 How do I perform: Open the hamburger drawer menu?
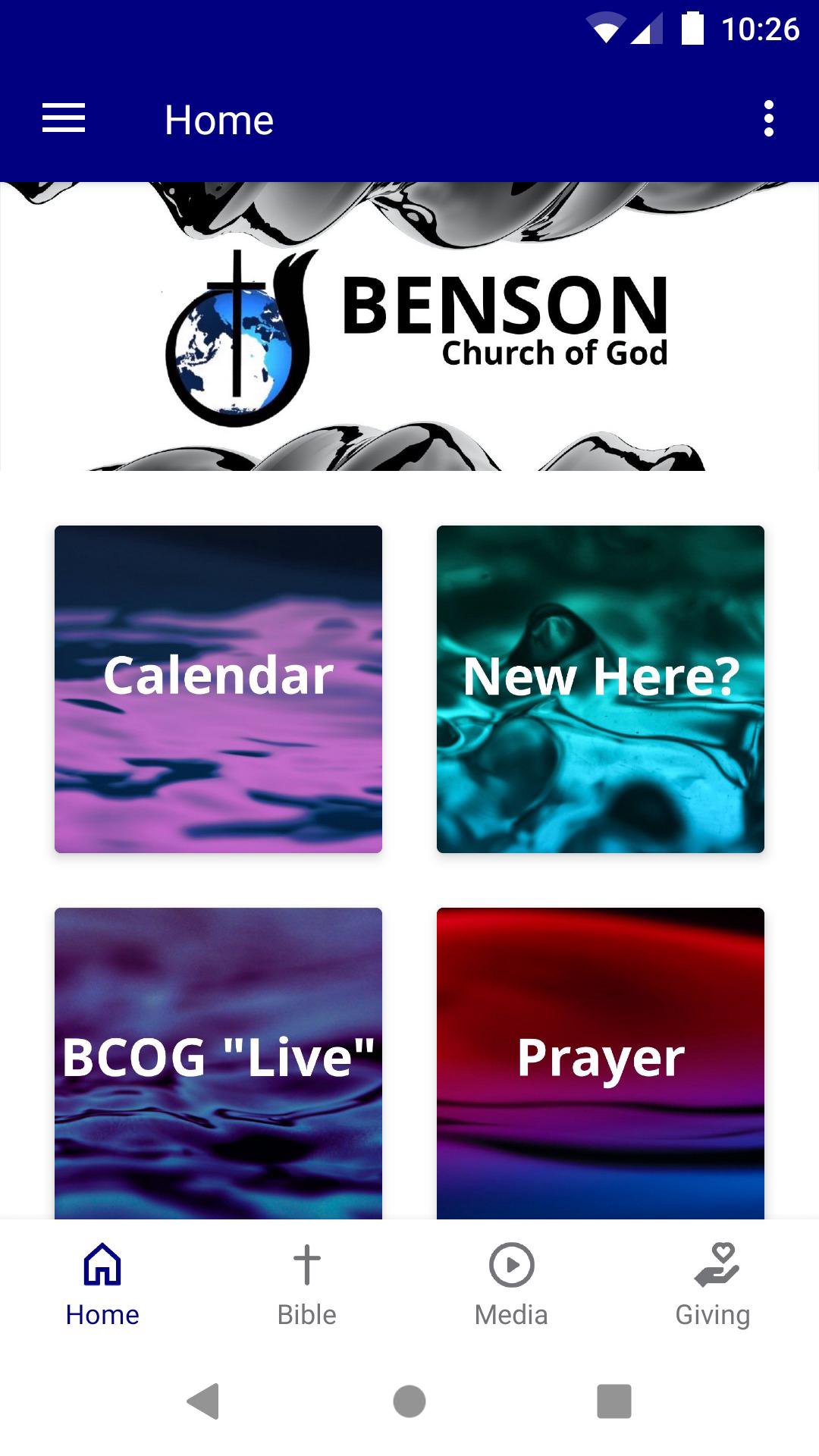(x=64, y=119)
